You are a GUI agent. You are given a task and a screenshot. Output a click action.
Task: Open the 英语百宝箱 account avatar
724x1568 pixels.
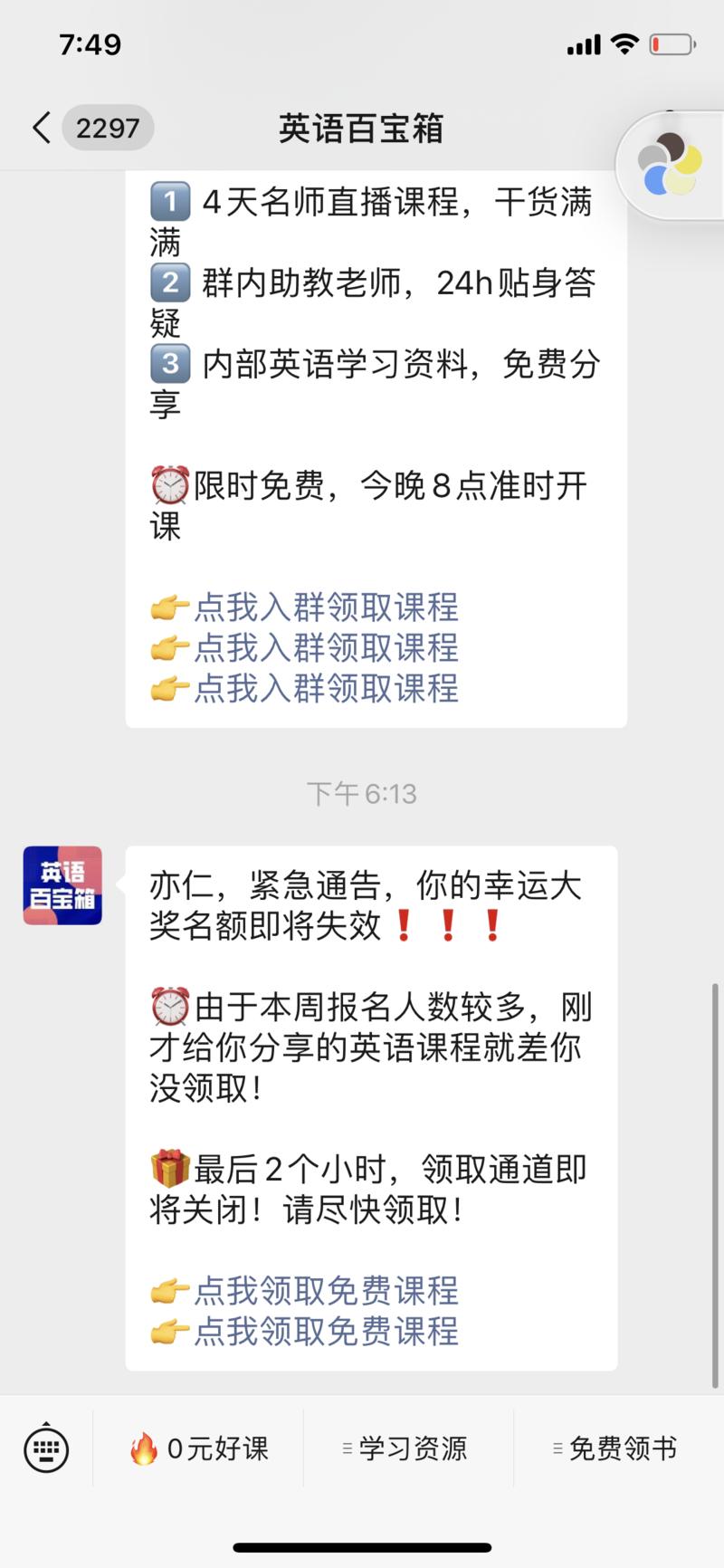tap(61, 884)
